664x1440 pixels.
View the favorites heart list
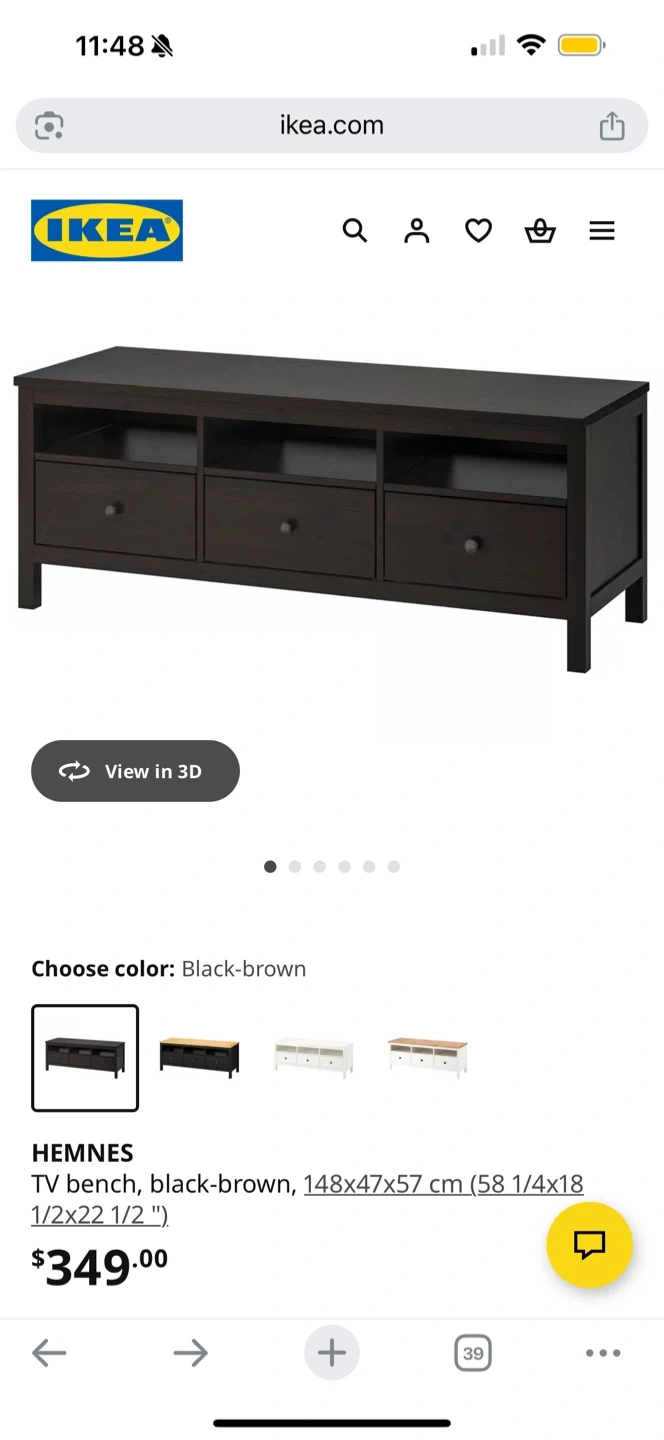(478, 231)
